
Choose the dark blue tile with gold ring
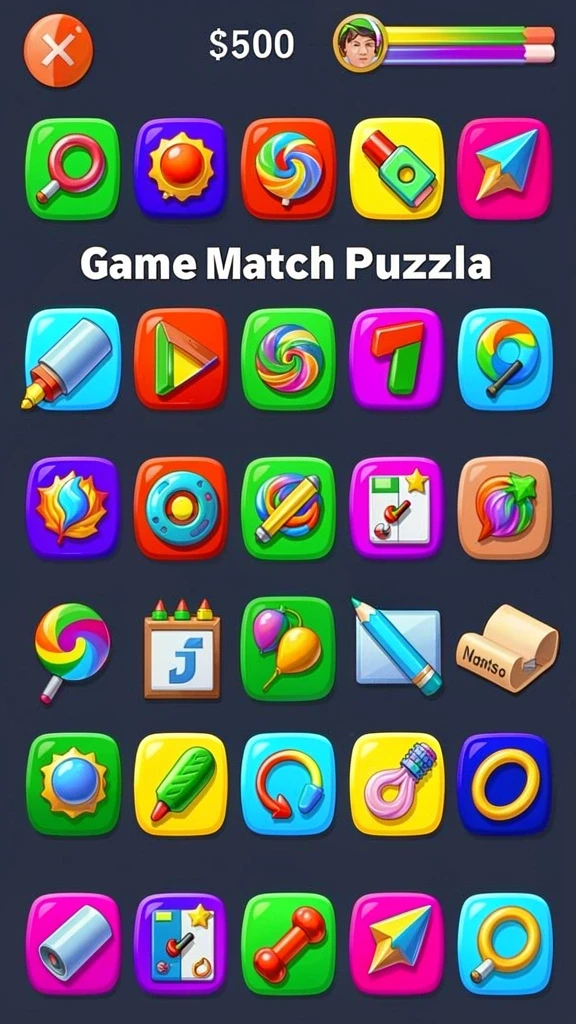[505, 784]
